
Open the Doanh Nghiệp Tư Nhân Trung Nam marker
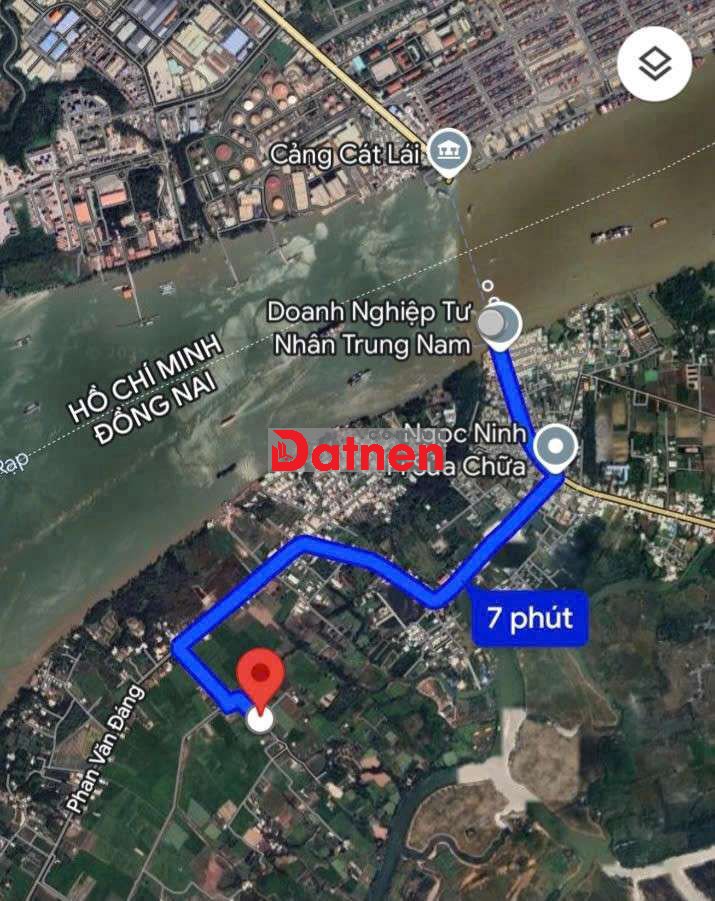click(497, 324)
